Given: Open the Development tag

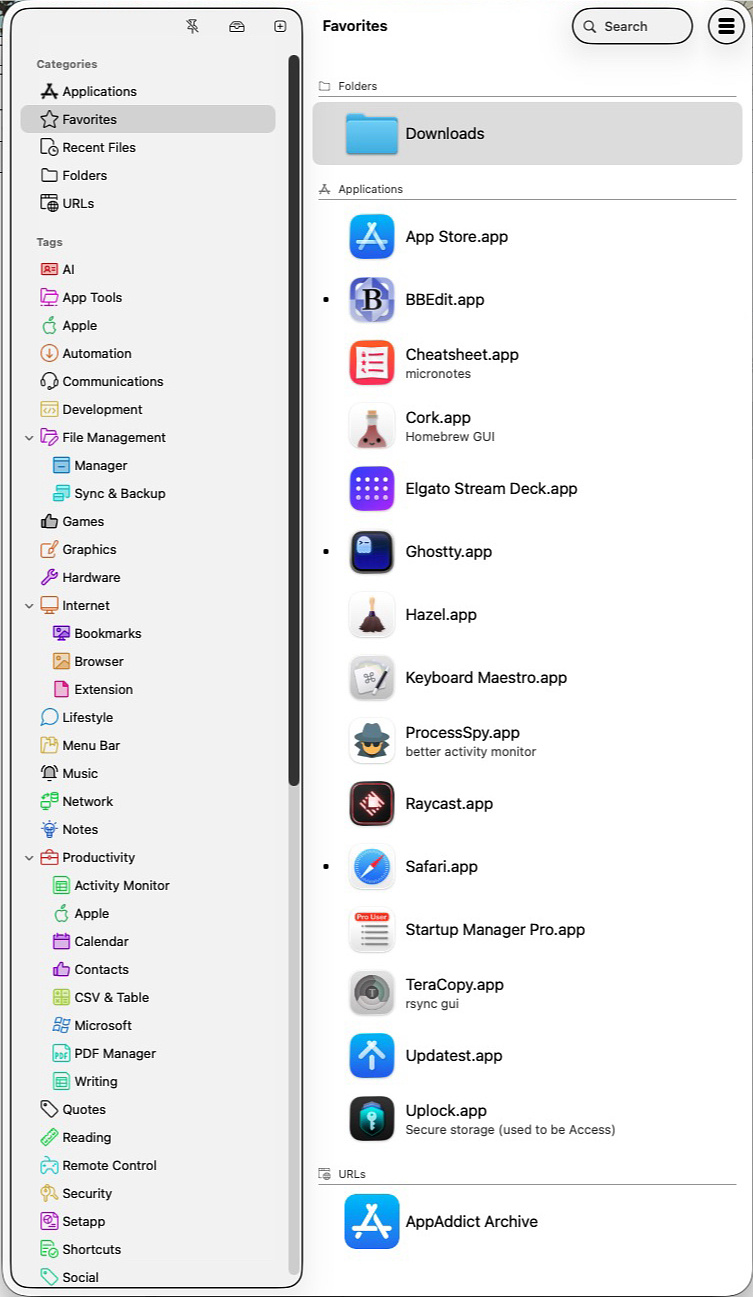Looking at the screenshot, I should pyautogui.click(x=102, y=409).
